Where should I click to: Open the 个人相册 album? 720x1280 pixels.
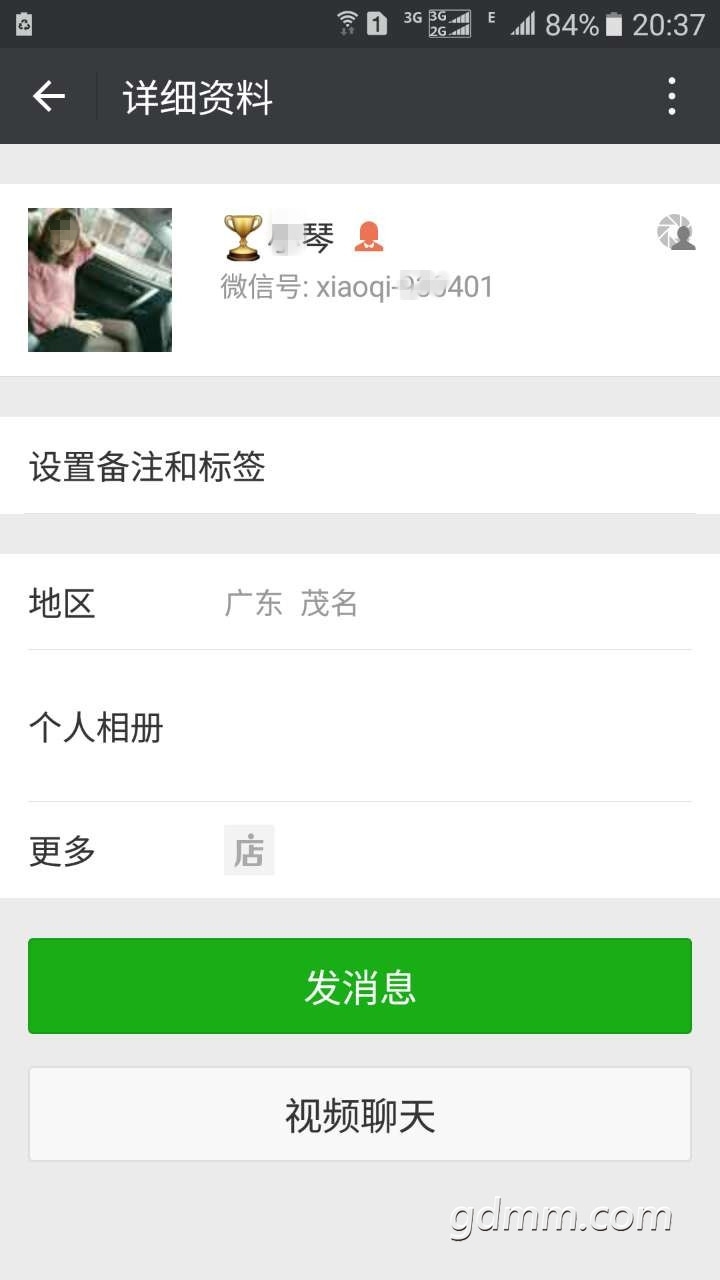pos(360,727)
